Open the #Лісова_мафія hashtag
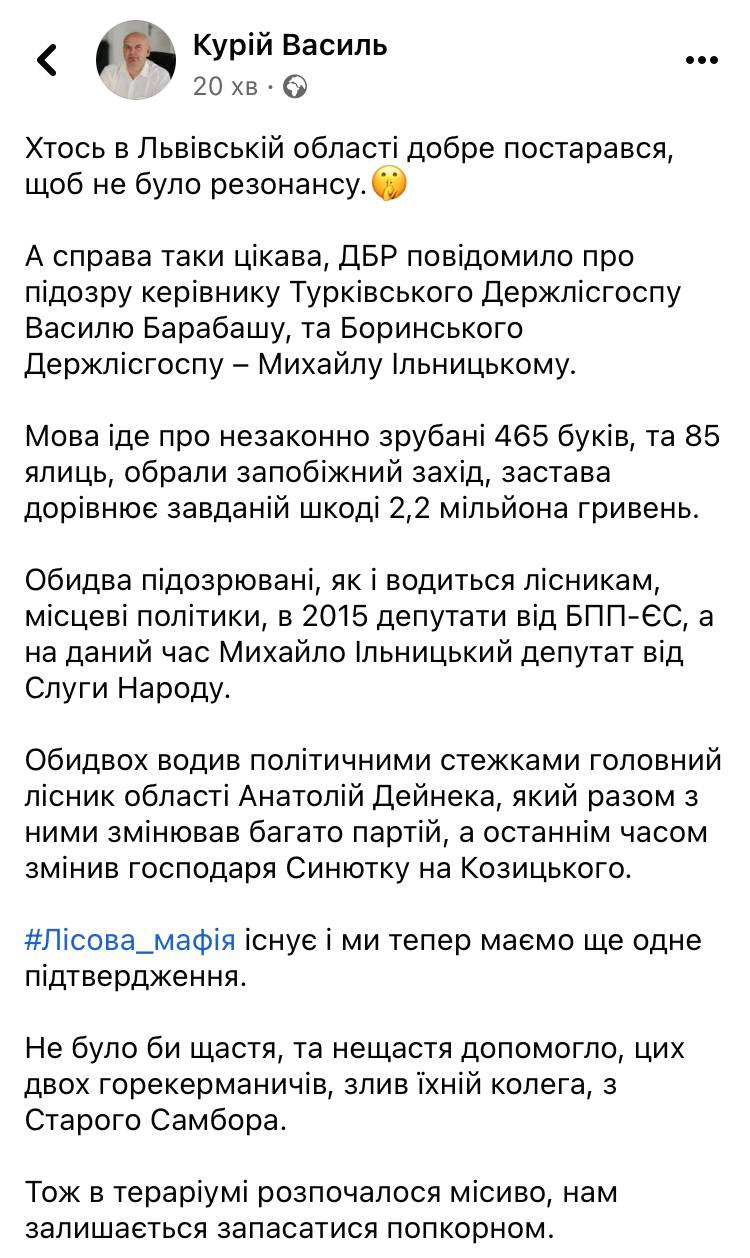The image size is (750, 1258). tap(130, 940)
